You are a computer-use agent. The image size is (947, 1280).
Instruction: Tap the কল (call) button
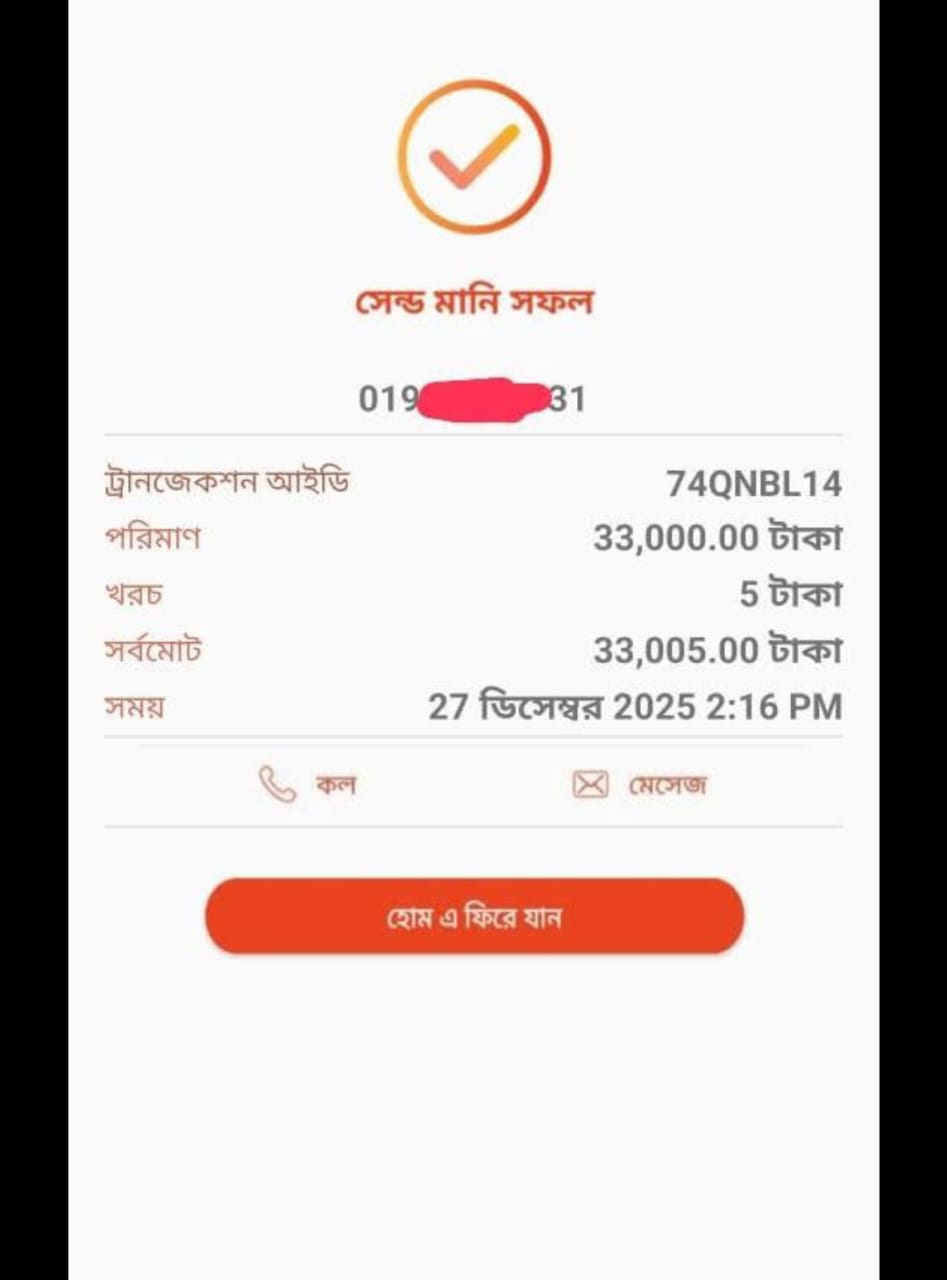click(x=308, y=785)
